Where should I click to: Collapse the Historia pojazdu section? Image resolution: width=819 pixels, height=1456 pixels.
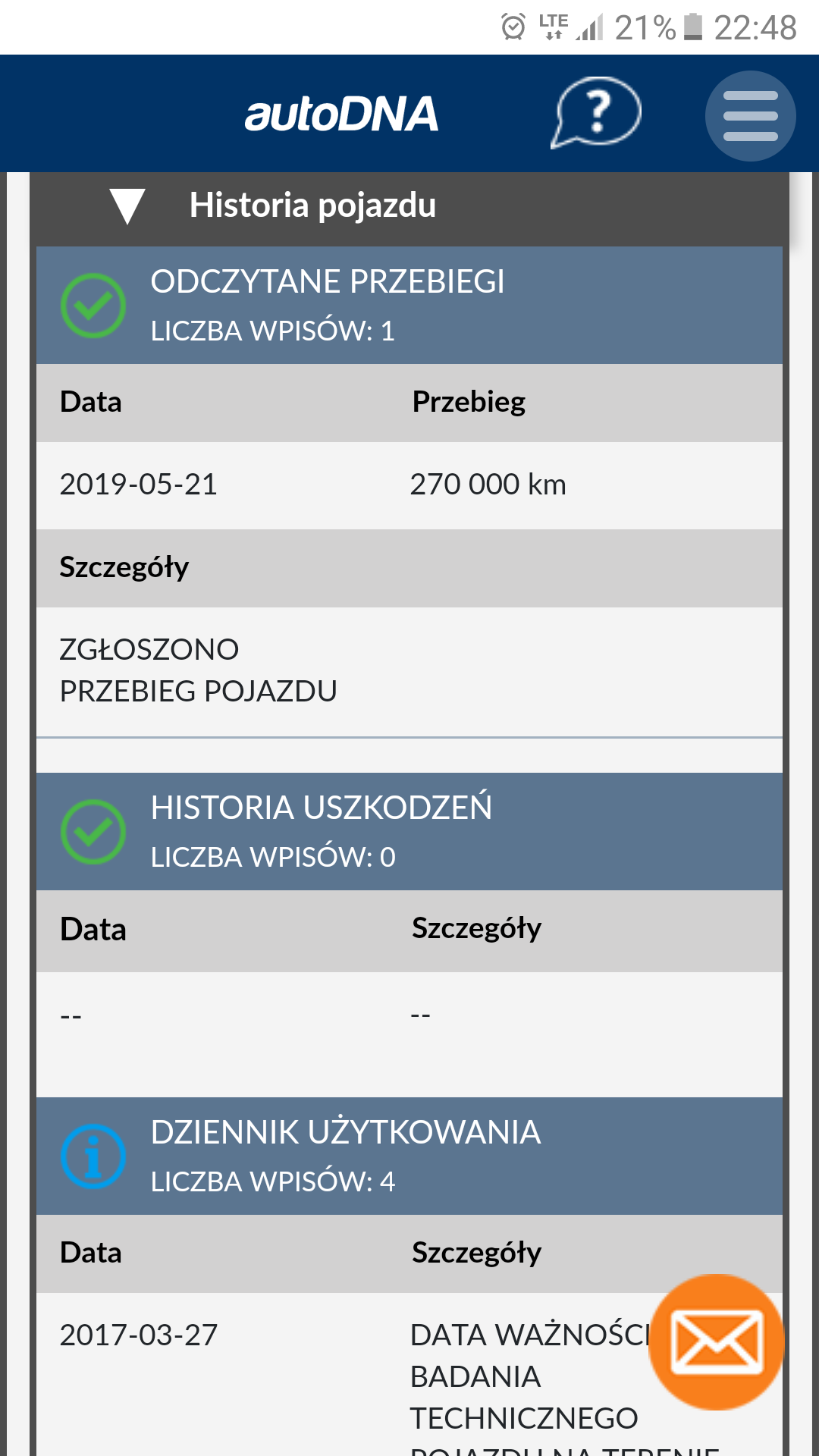409,206
